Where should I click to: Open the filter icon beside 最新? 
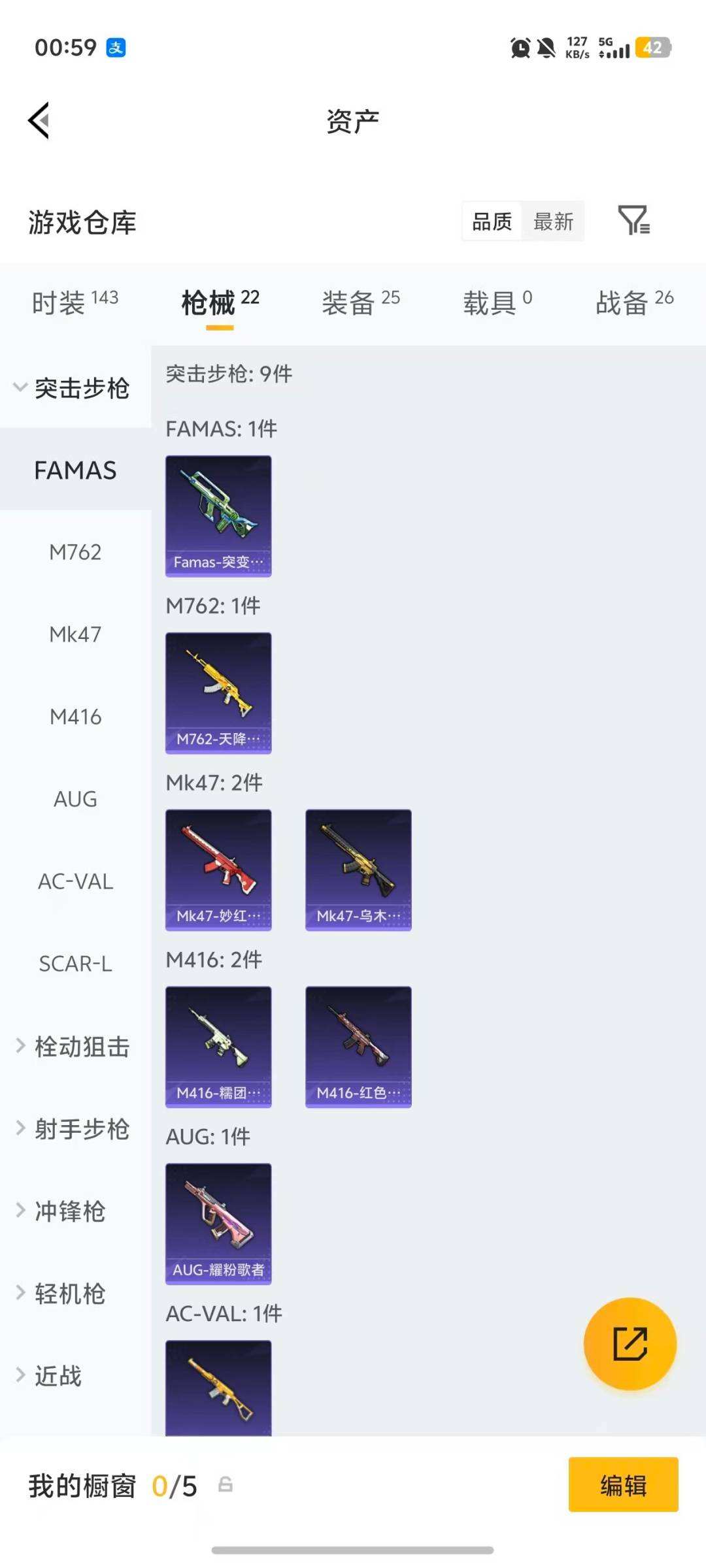633,220
